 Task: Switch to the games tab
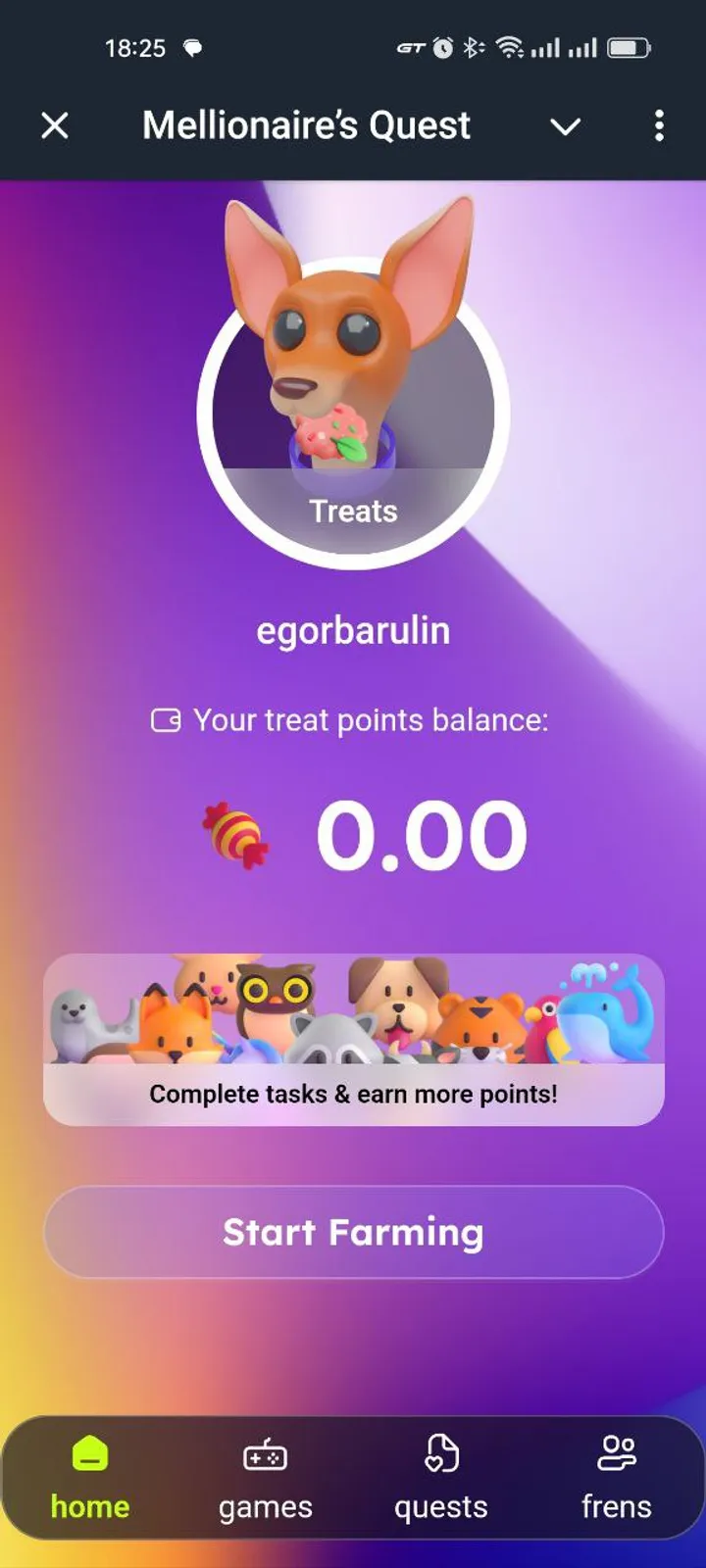(x=265, y=1478)
